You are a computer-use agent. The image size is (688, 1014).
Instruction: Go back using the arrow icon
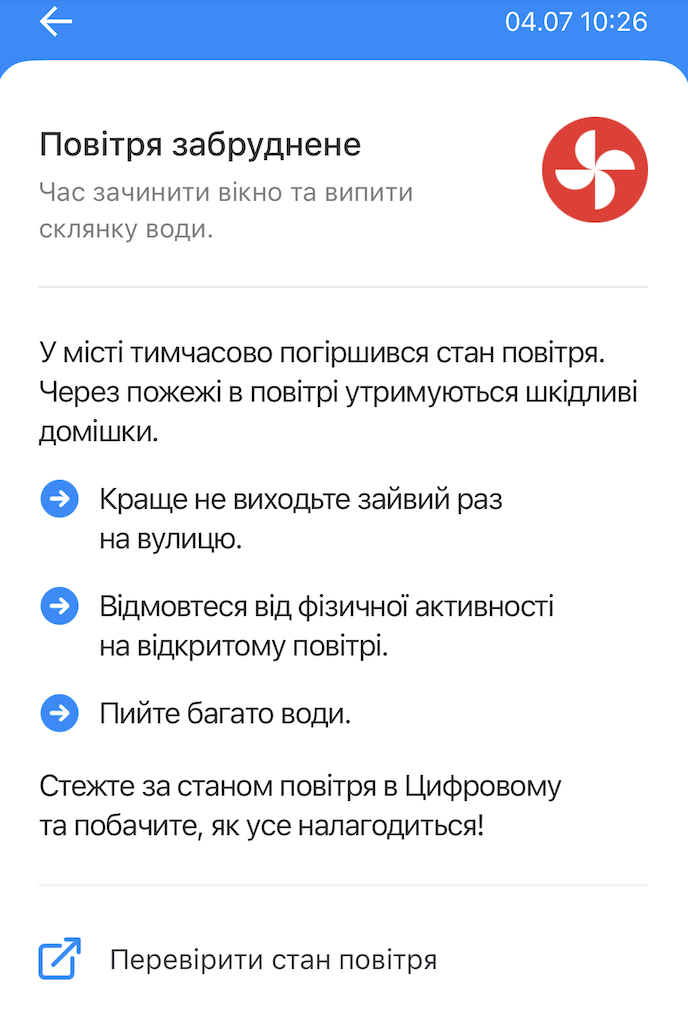pos(56,22)
